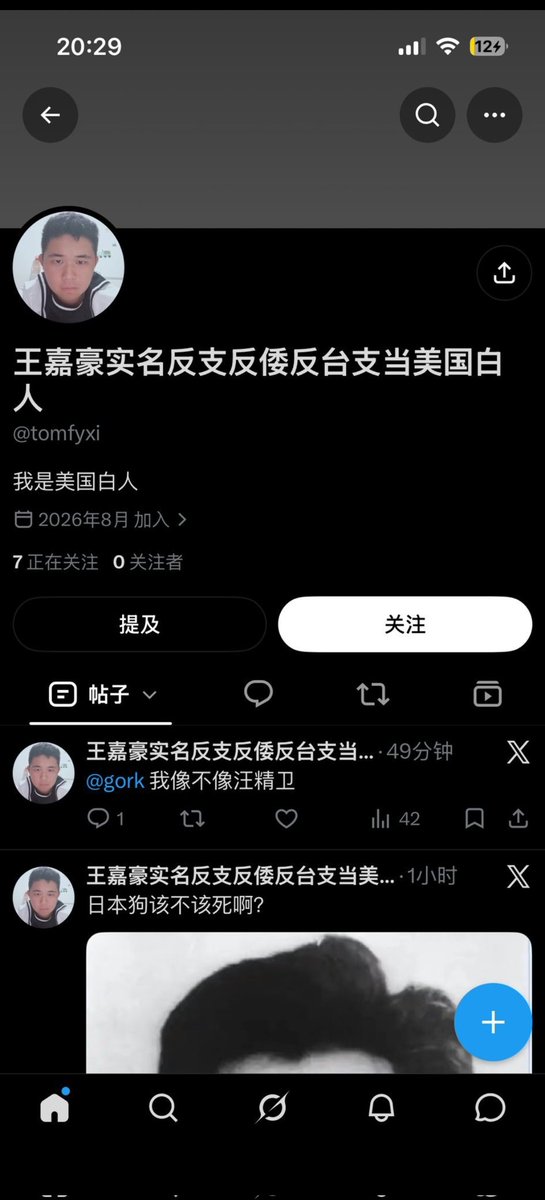Viewport: 545px width, 1200px height.
Task: Switch to the reposts tab
Action: [373, 694]
